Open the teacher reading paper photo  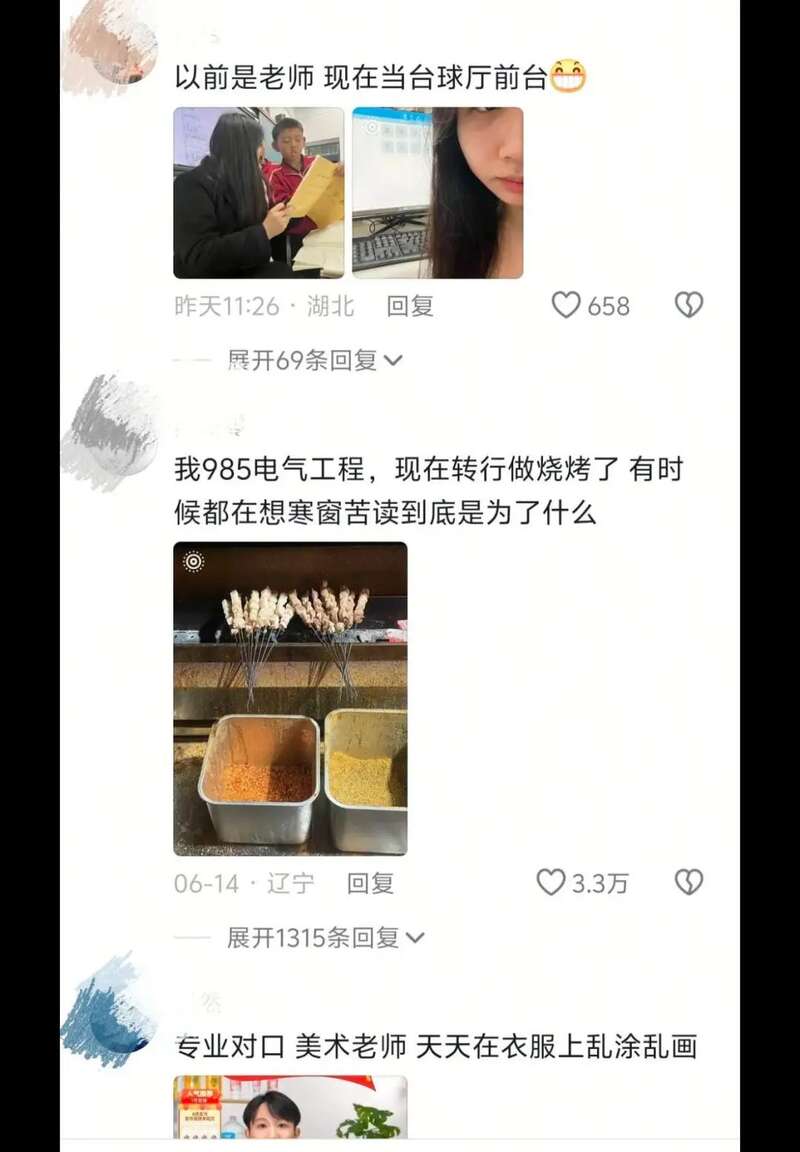259,193
